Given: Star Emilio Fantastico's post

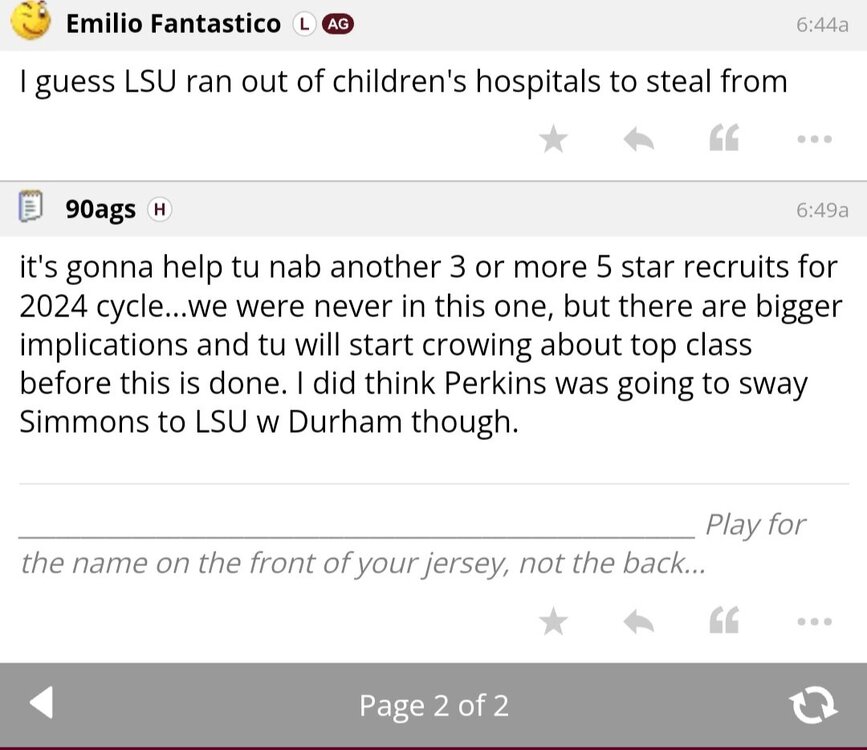Looking at the screenshot, I should 553,140.
